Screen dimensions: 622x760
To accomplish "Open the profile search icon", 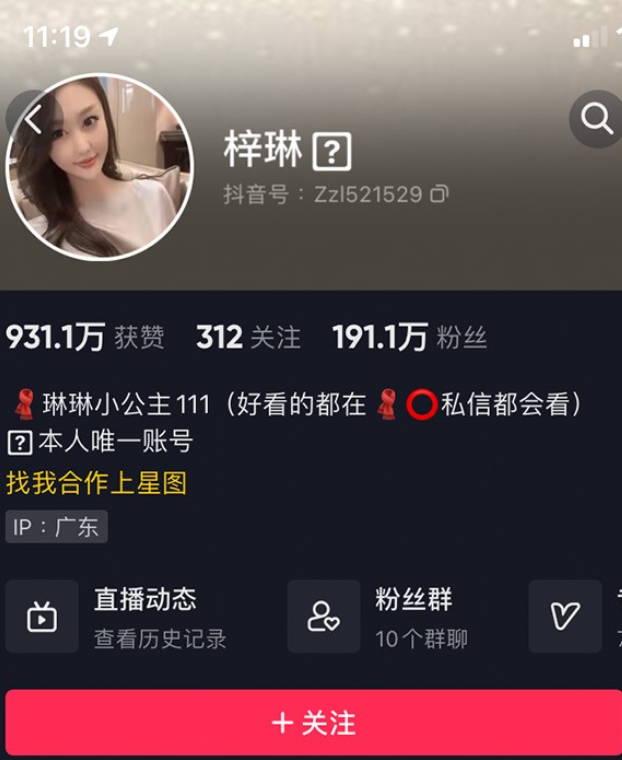I will point(596,120).
